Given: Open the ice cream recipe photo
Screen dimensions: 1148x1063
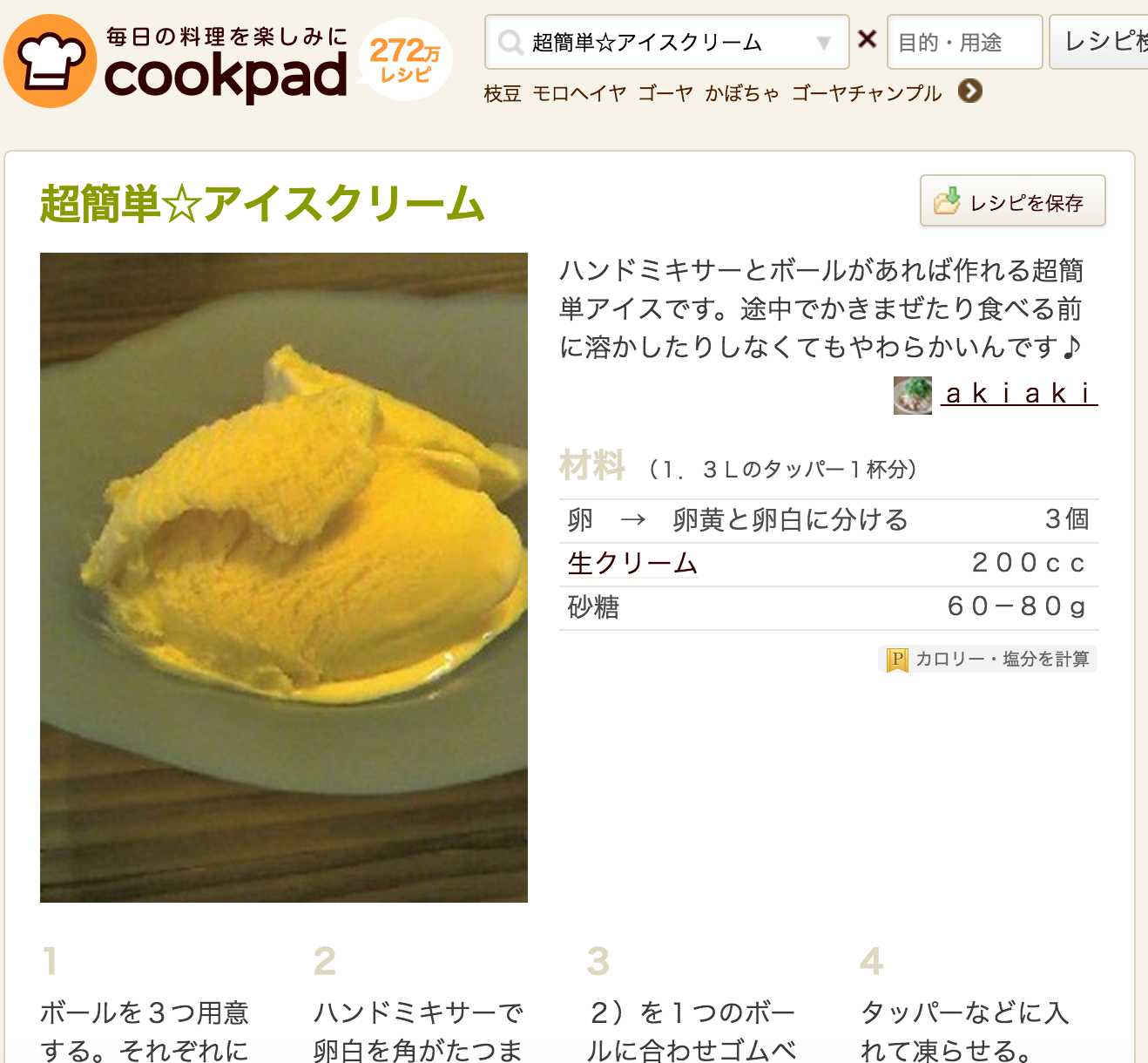Looking at the screenshot, I should point(284,577).
